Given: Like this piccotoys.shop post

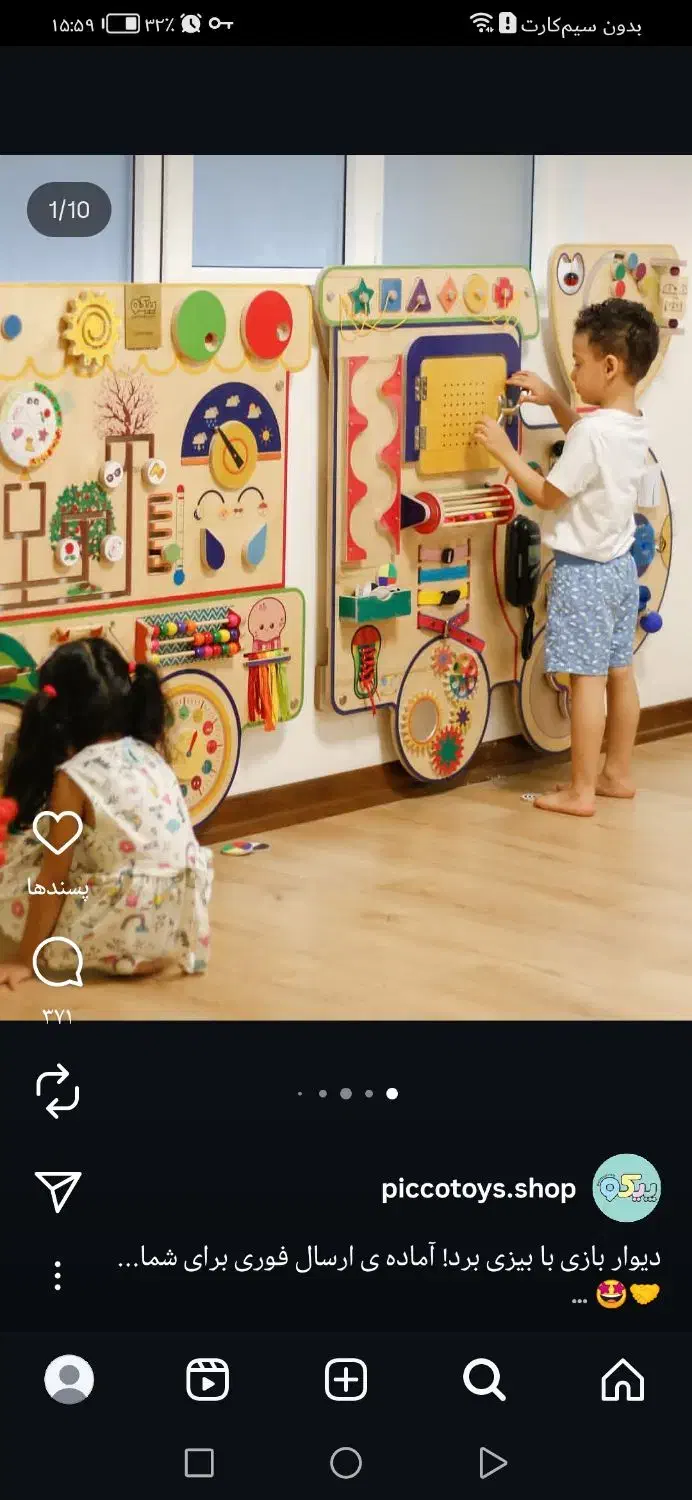Looking at the screenshot, I should [x=57, y=832].
